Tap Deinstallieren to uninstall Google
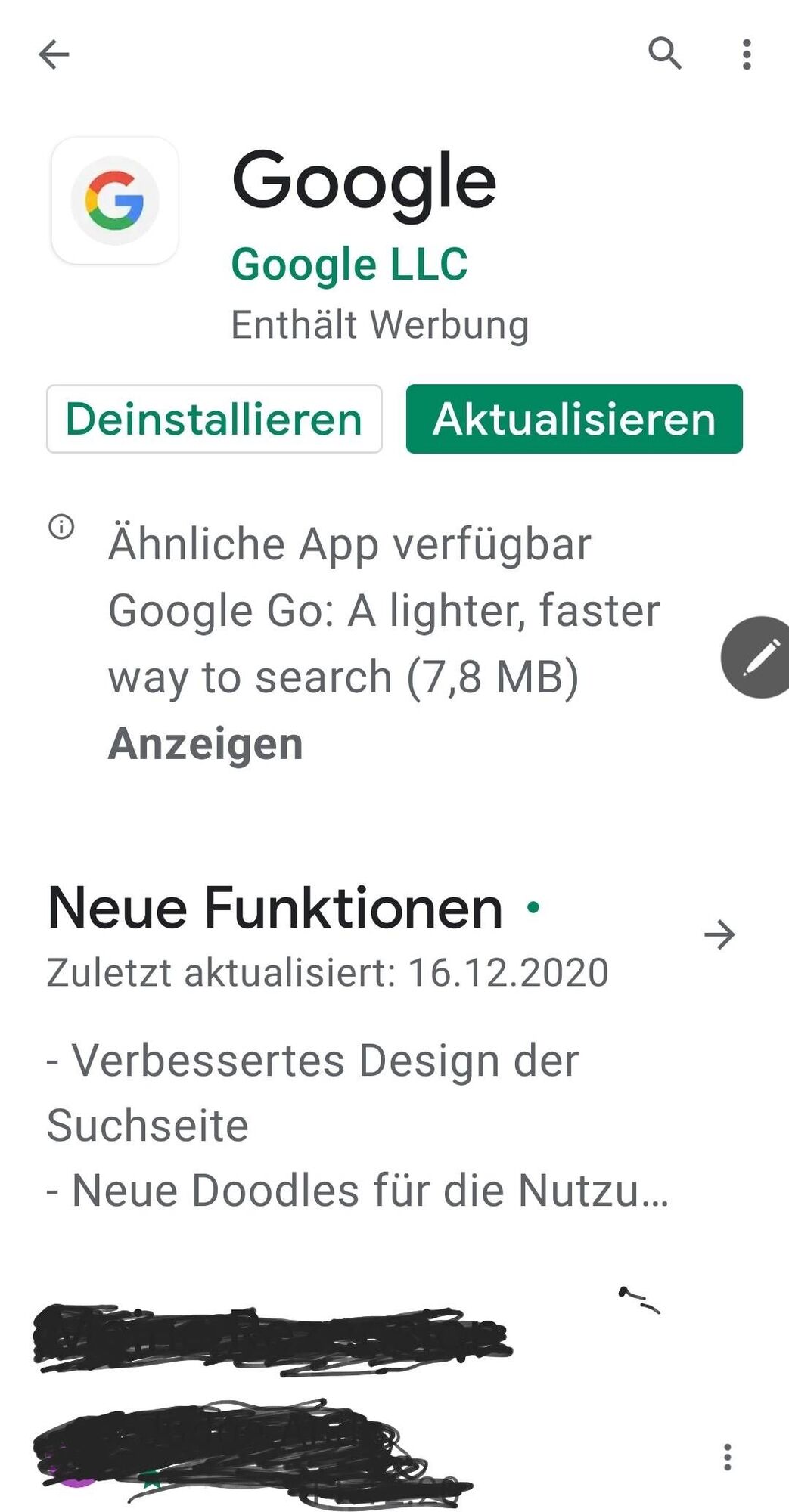The image size is (789, 1512). (x=214, y=419)
